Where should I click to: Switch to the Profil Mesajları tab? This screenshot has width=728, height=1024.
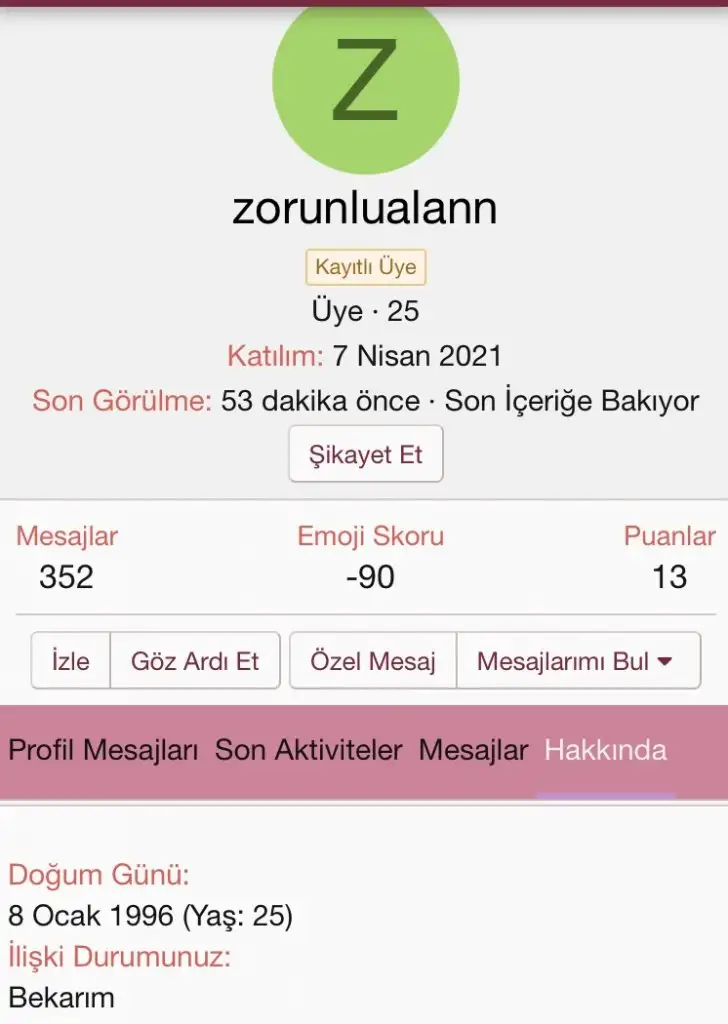click(x=103, y=751)
